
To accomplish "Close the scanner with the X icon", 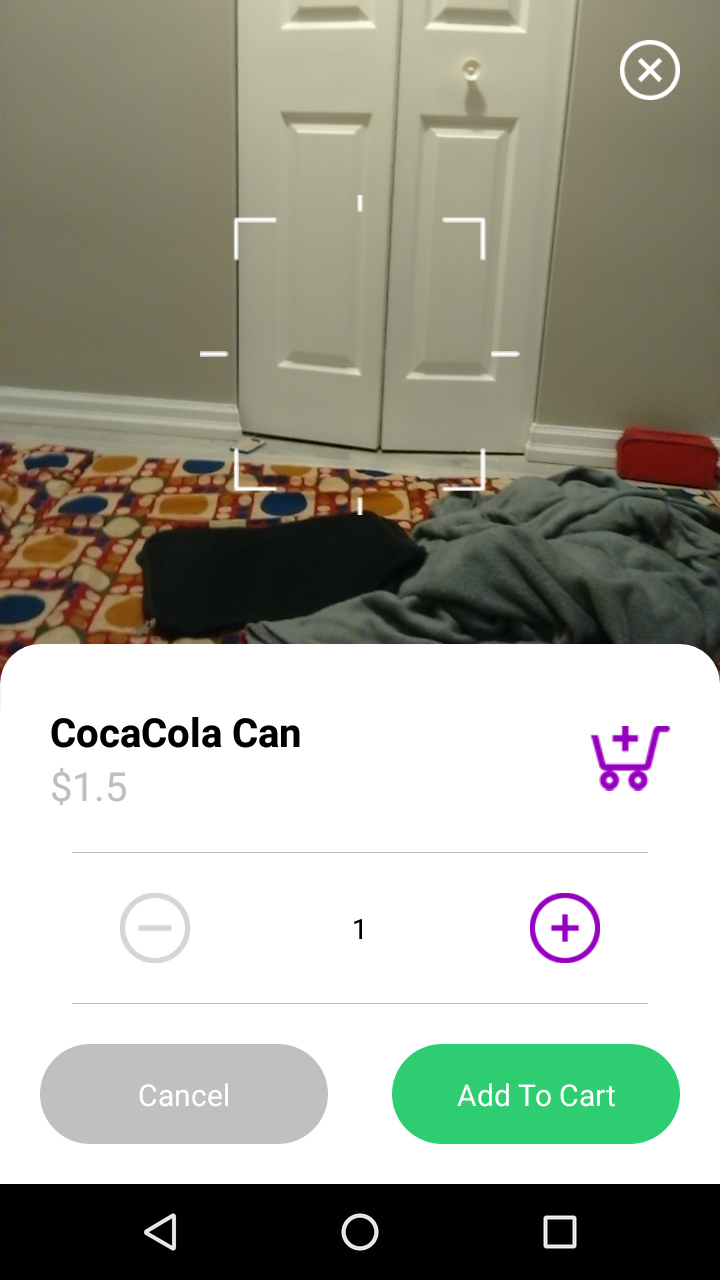I will [650, 70].
